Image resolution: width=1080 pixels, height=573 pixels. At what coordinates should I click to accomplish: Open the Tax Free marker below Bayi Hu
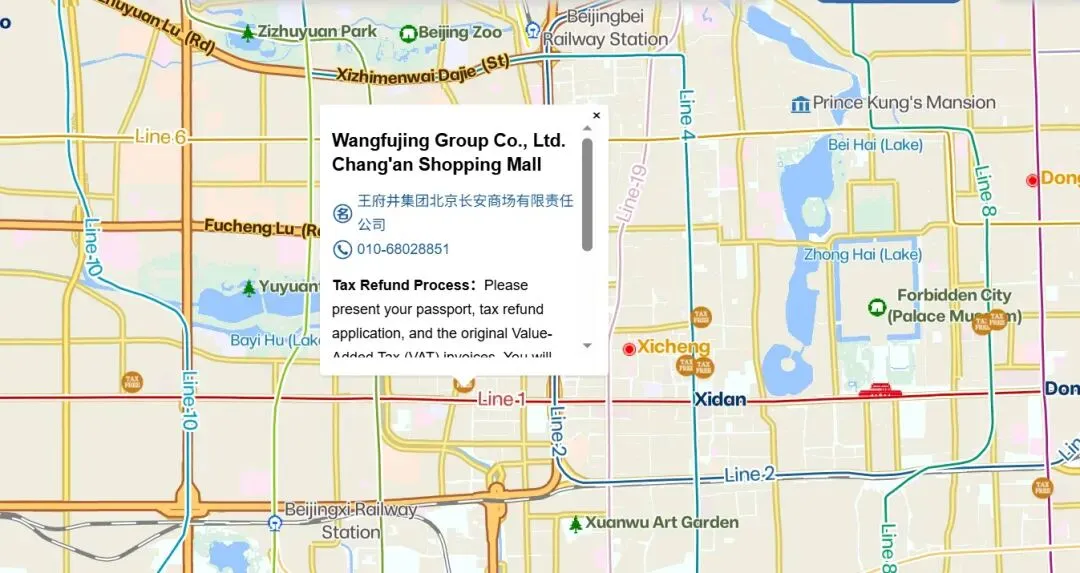131,381
